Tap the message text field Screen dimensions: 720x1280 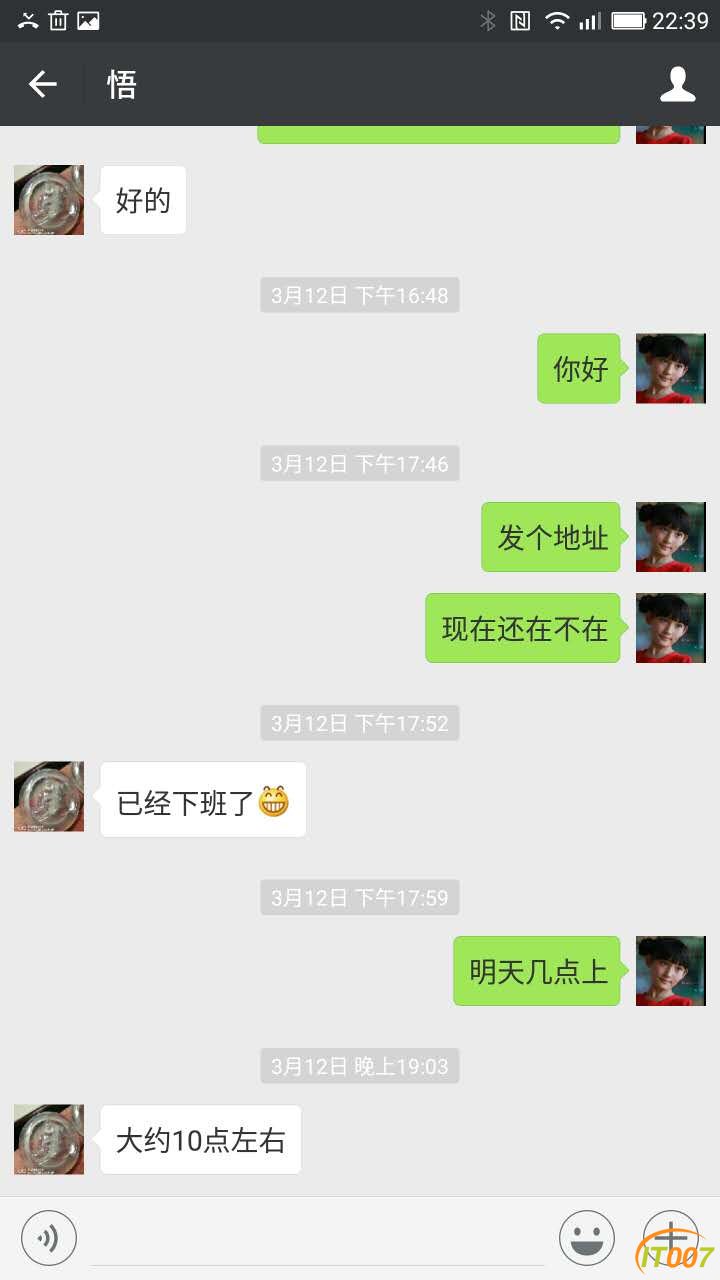point(318,1238)
